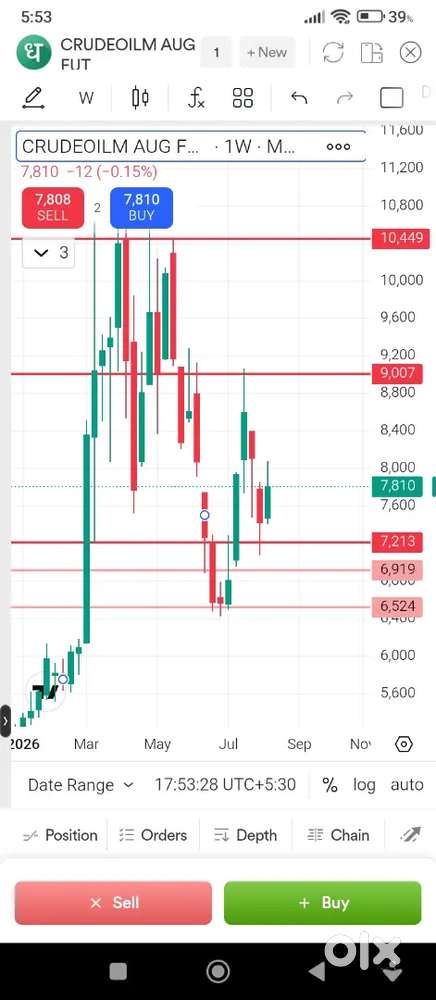Toggle the fullscreen rectangle icon
436x1000 pixels.
click(391, 98)
